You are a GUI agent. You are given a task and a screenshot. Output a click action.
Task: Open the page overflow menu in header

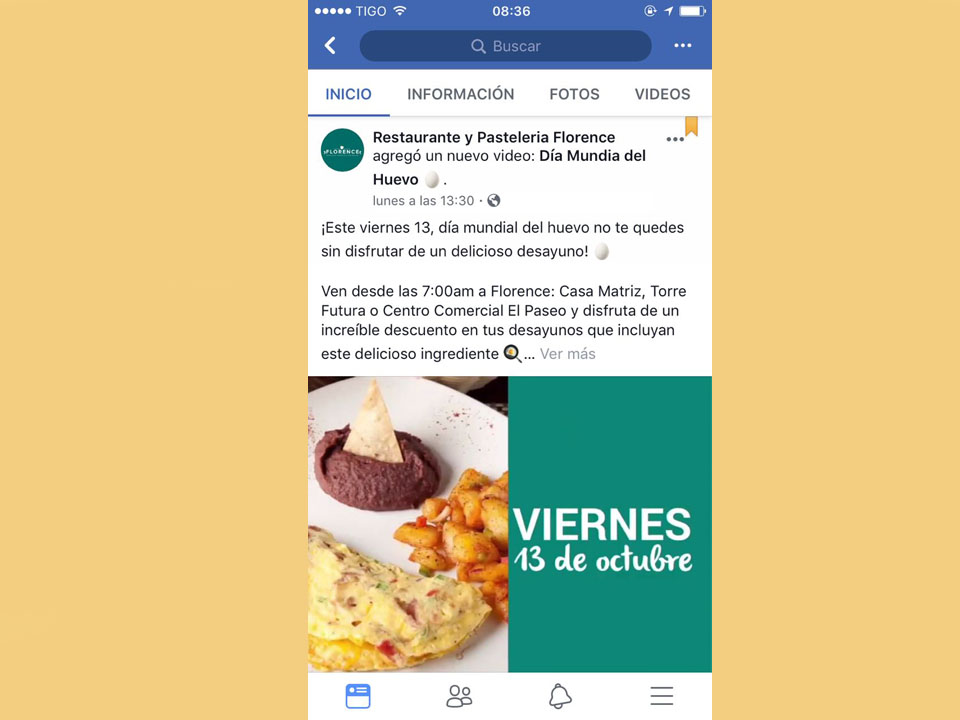[682, 46]
